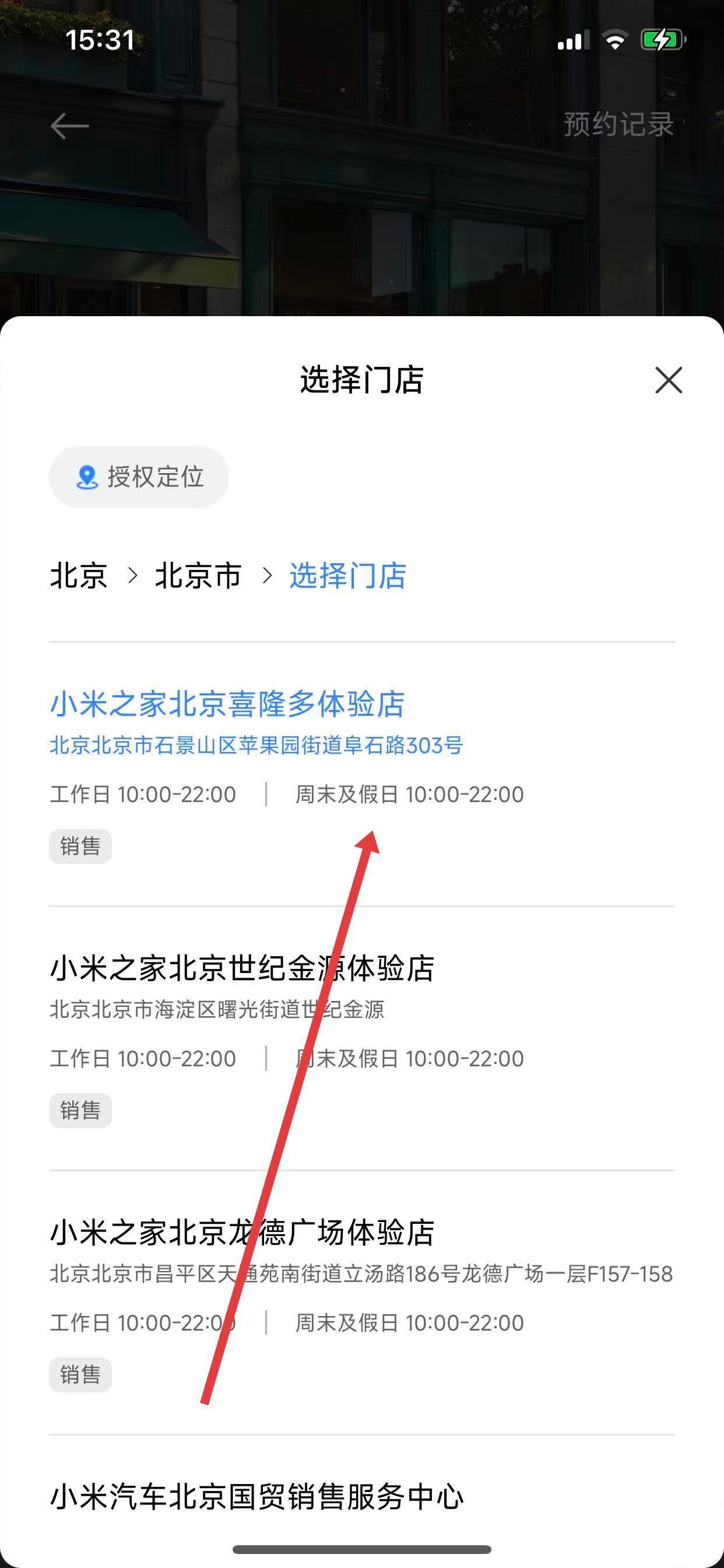The image size is (724, 1568).
Task: Pick 小米之家北京龙德广场体验店
Action: [x=241, y=1233]
